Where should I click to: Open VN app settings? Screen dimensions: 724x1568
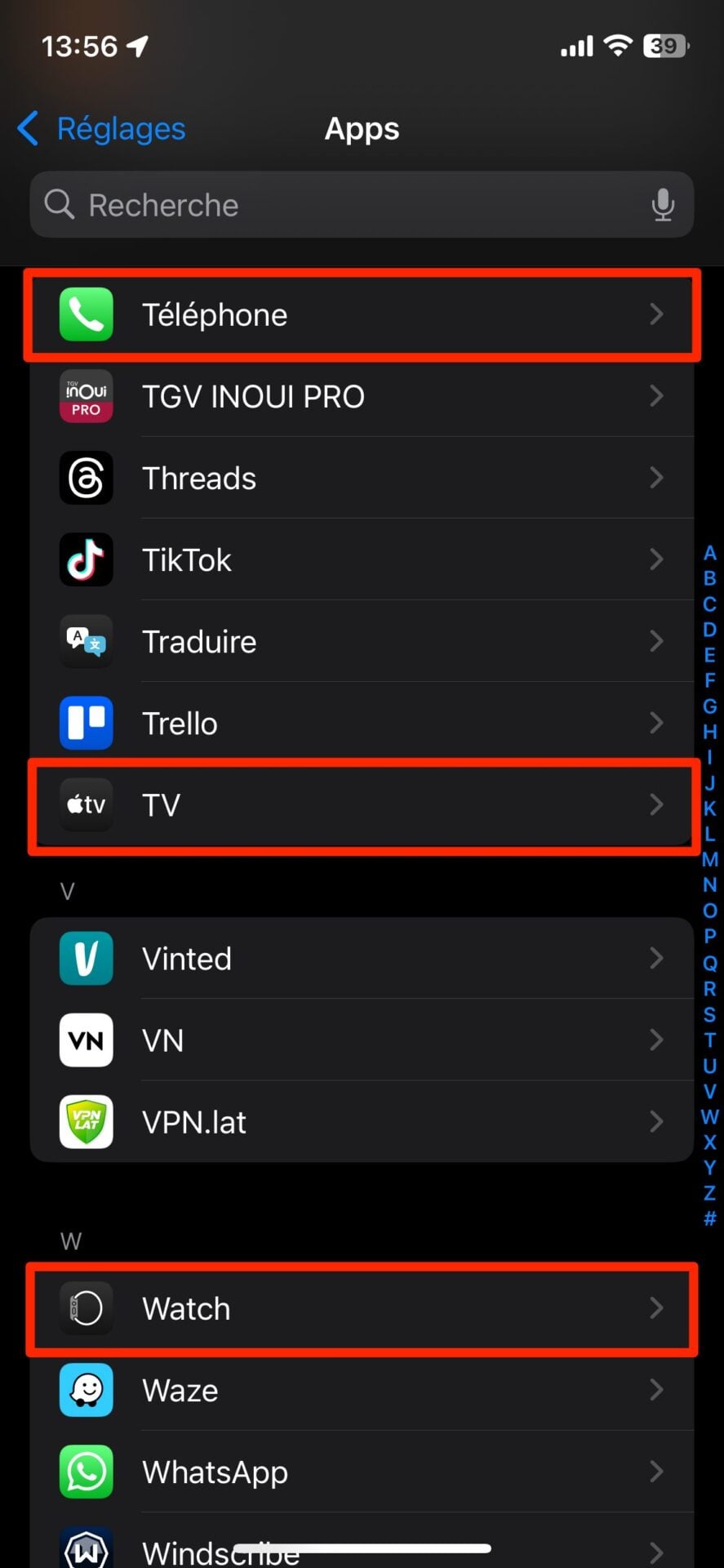(x=362, y=1040)
